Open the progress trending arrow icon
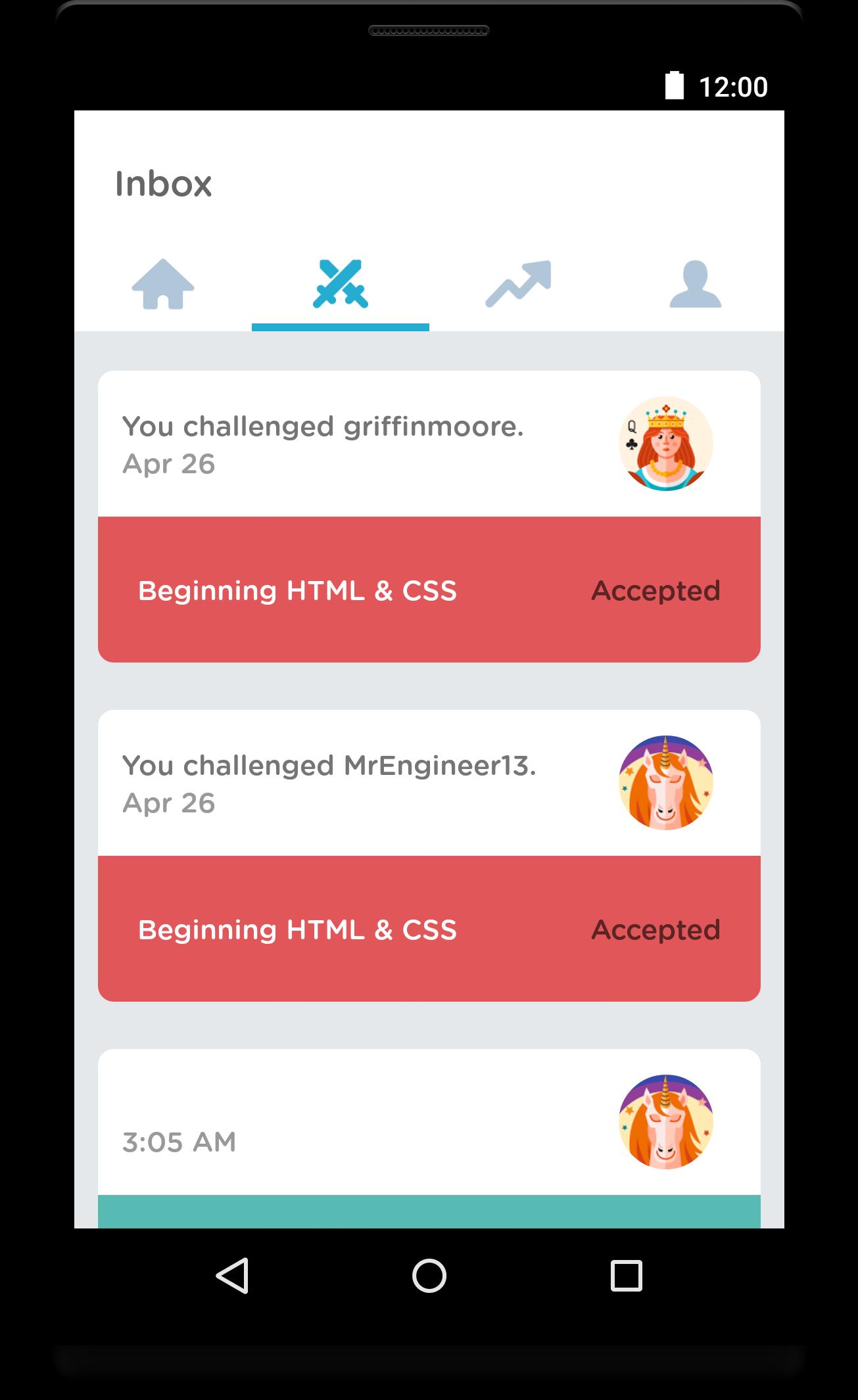This screenshot has height=1400, width=858. 518,284
